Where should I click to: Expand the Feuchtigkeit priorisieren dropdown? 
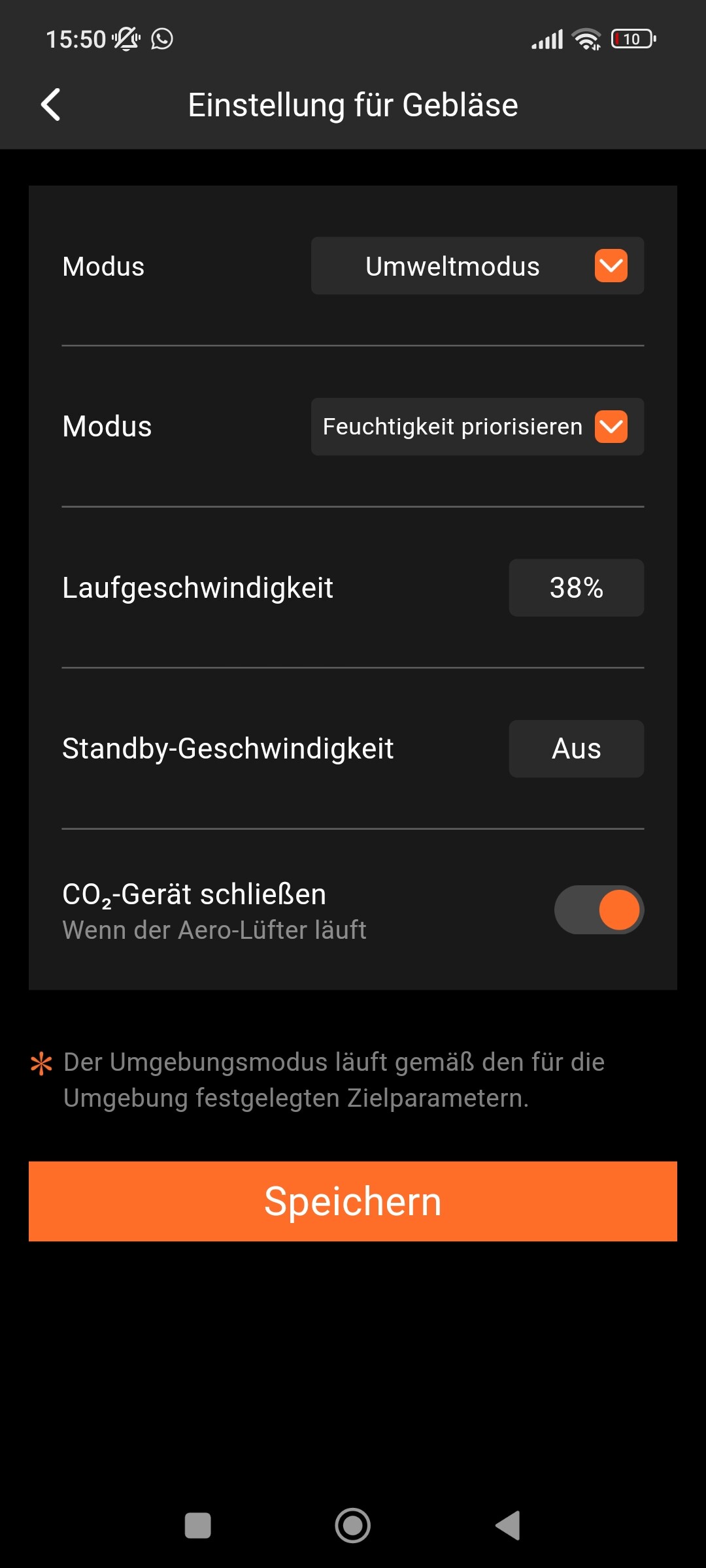pyautogui.click(x=477, y=427)
